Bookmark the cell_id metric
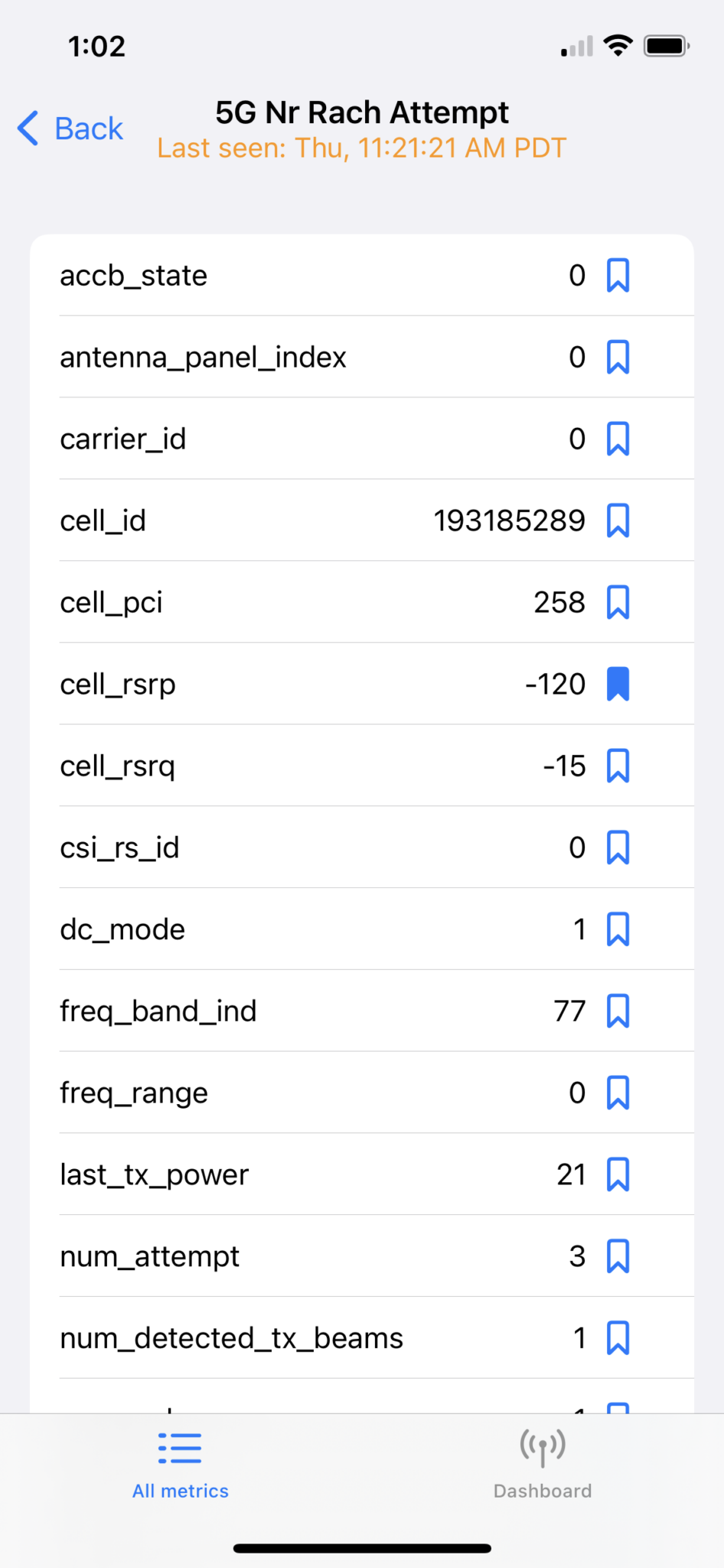The image size is (724, 1568). (618, 521)
